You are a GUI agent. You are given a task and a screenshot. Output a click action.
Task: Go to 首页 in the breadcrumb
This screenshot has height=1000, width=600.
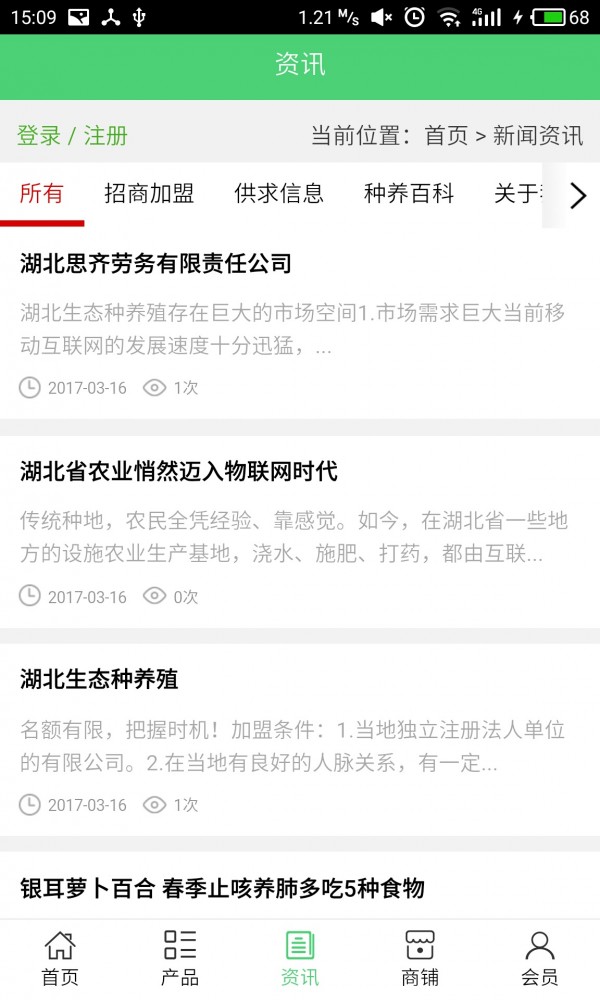click(446, 136)
